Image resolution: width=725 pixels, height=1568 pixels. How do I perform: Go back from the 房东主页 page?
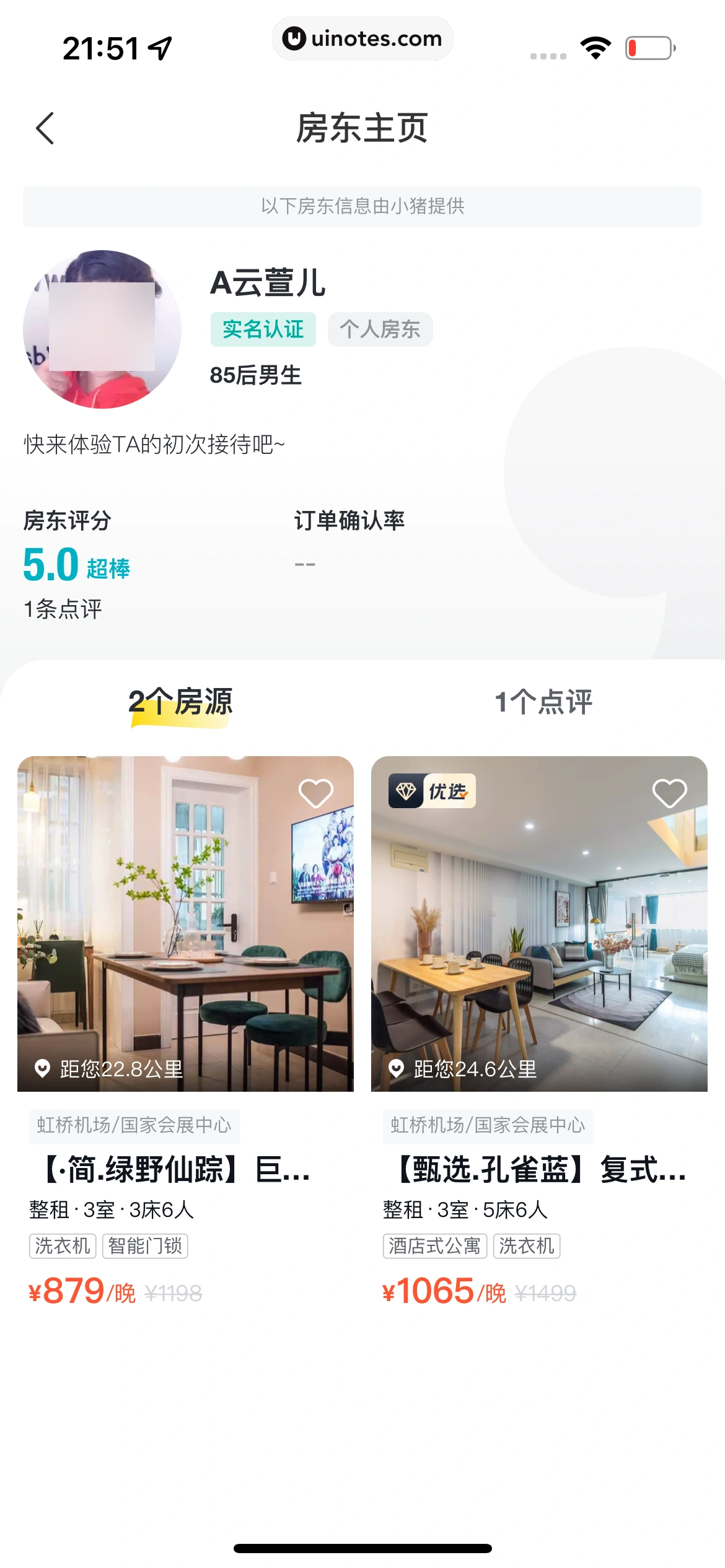tap(45, 129)
